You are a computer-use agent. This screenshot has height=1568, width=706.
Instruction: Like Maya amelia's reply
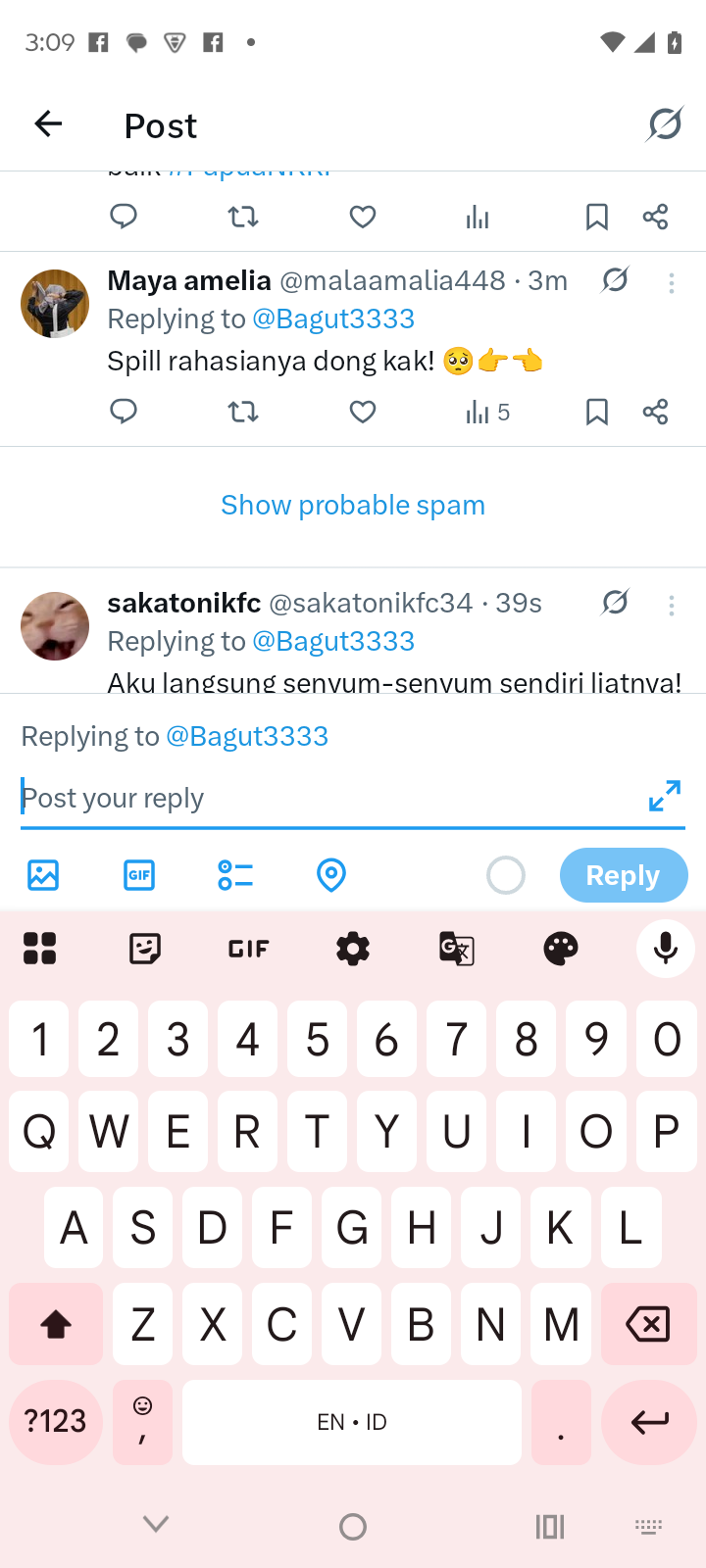pyautogui.click(x=363, y=412)
